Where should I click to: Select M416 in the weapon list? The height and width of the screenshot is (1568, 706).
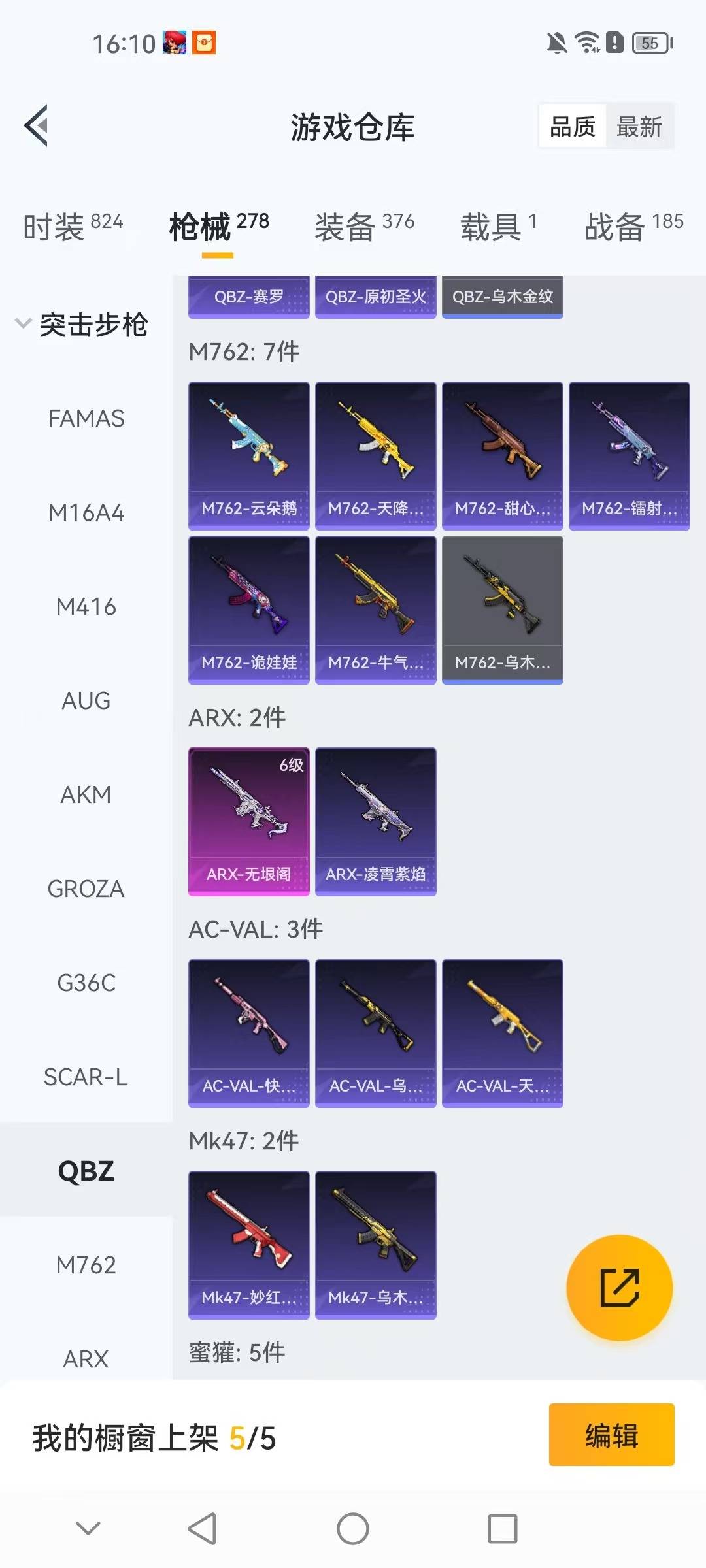86,607
